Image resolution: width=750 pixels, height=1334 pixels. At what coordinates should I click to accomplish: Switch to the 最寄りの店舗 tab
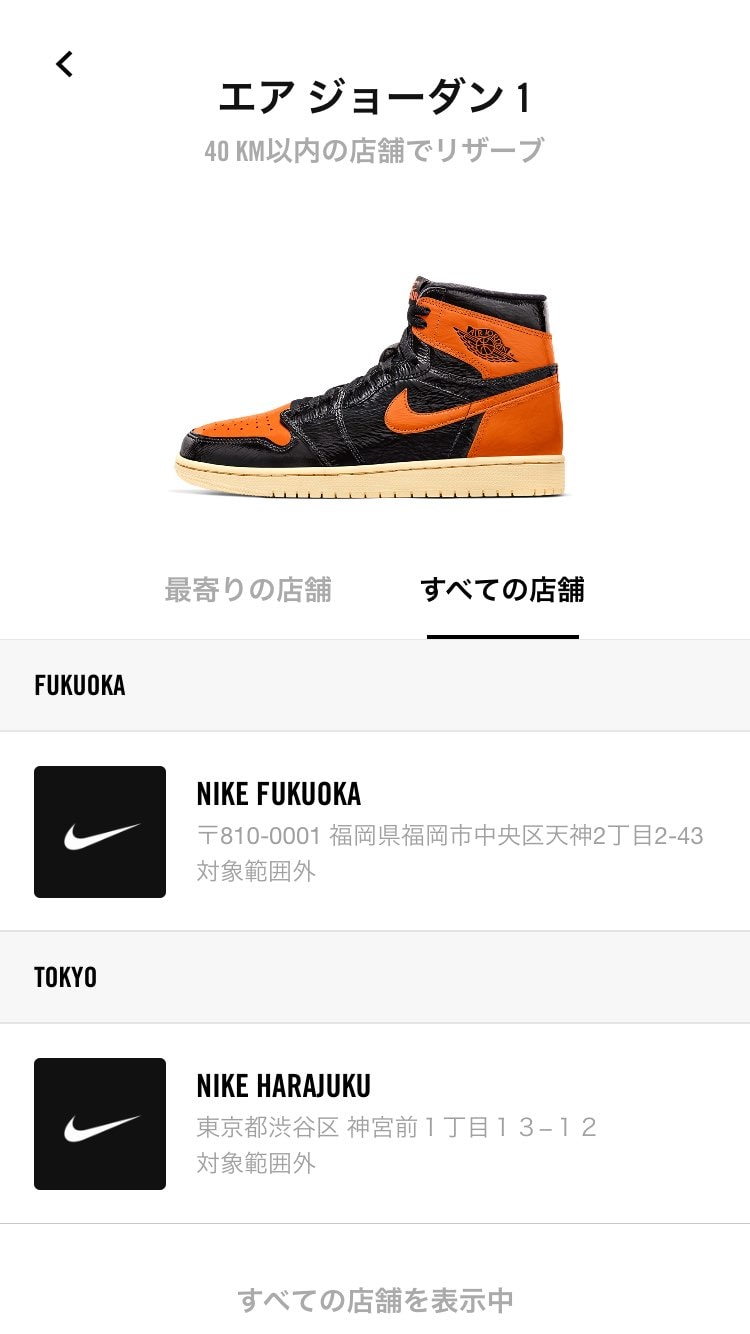coord(248,590)
